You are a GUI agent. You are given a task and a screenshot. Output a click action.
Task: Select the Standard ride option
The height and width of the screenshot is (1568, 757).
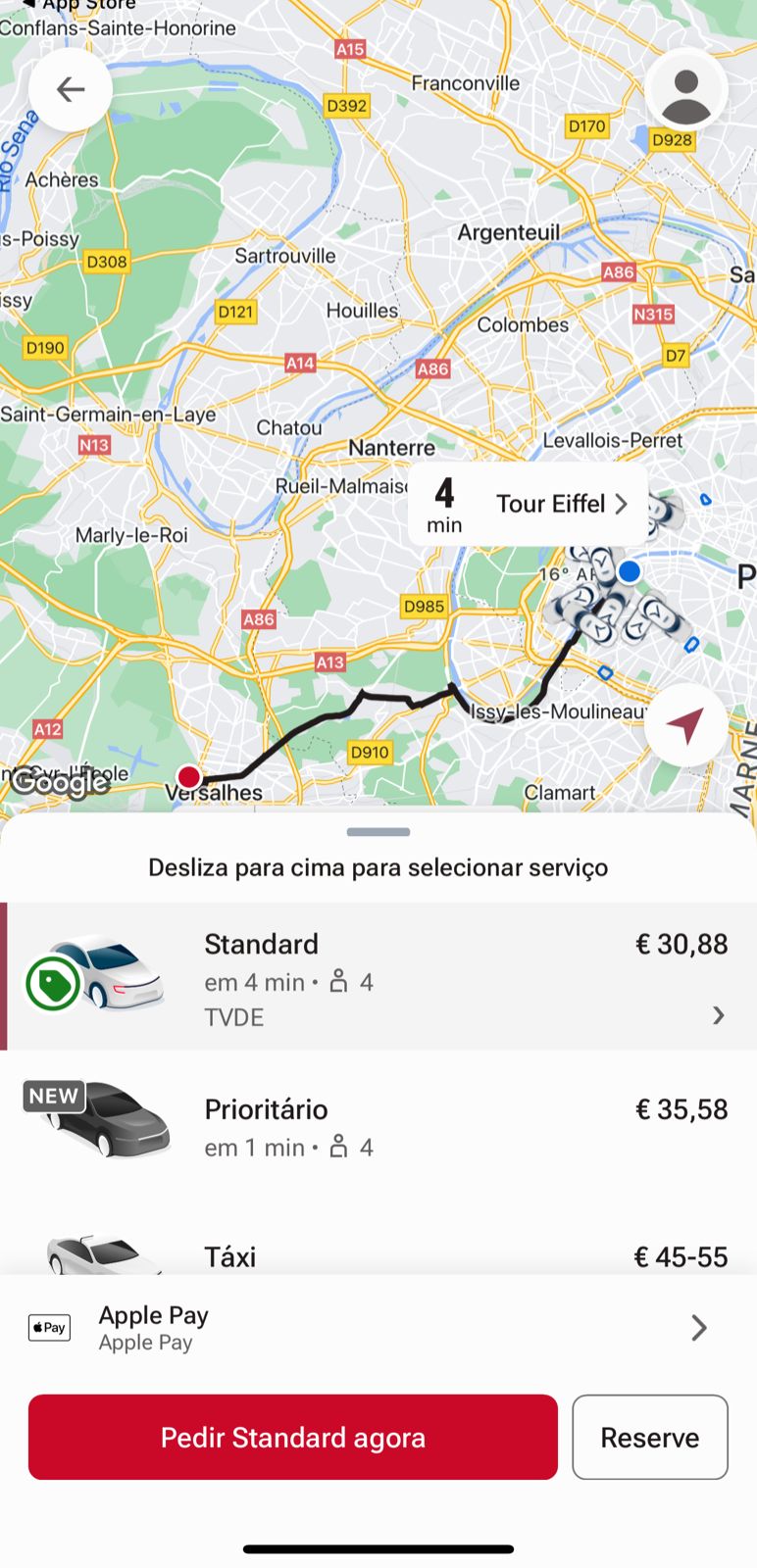(x=378, y=977)
